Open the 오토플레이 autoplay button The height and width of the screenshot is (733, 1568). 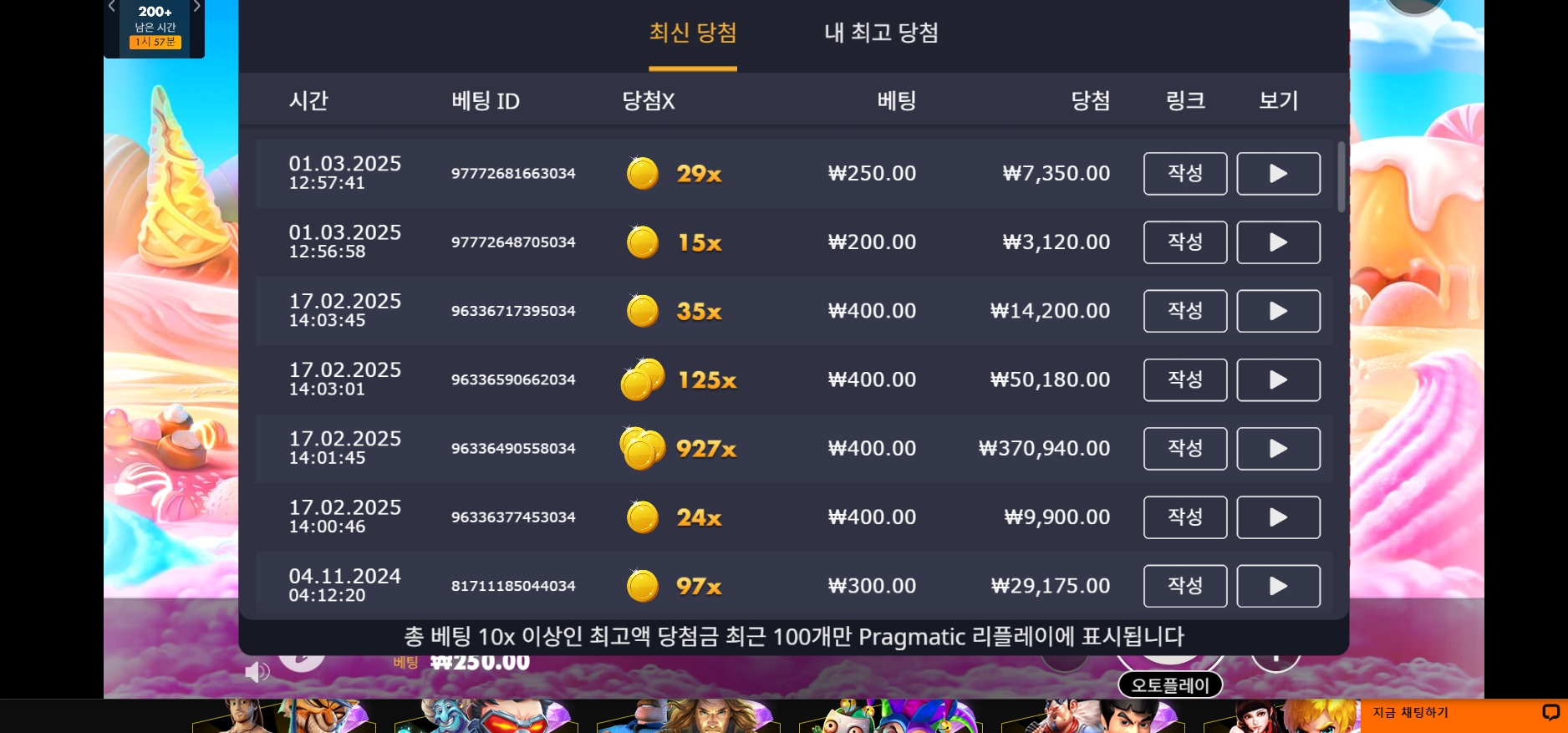[1170, 685]
